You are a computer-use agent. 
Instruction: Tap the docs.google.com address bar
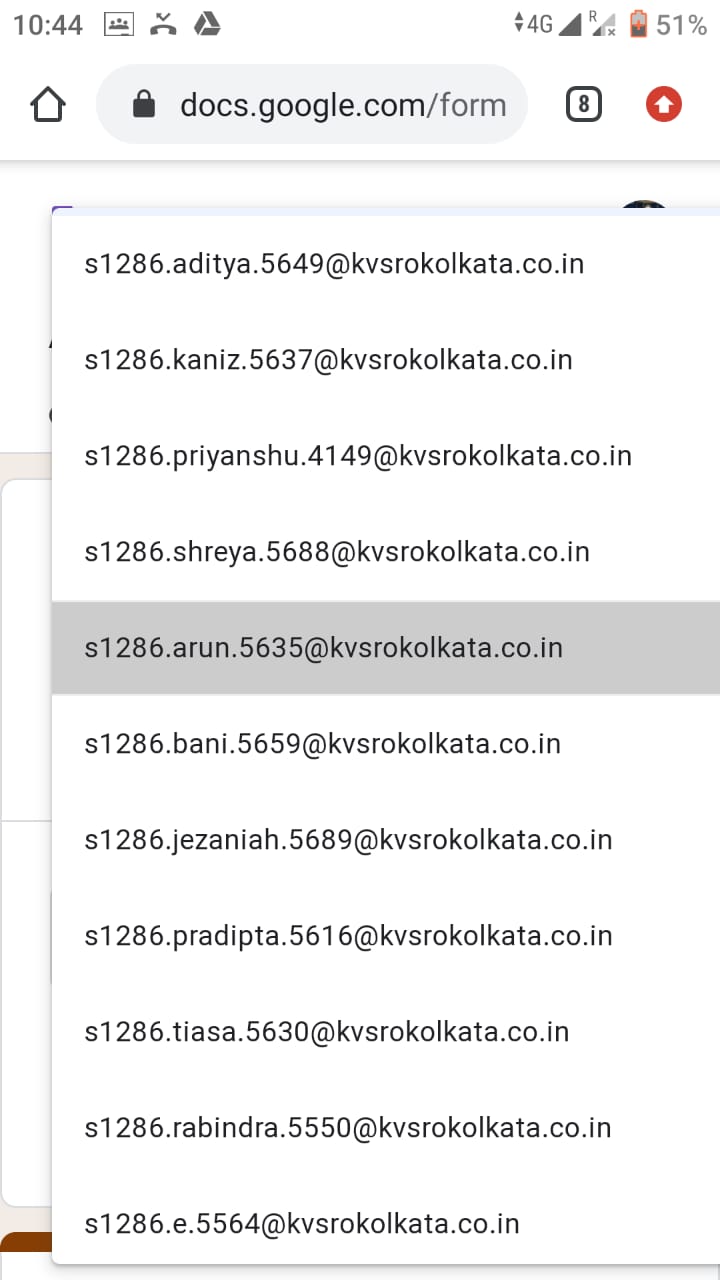pos(312,105)
